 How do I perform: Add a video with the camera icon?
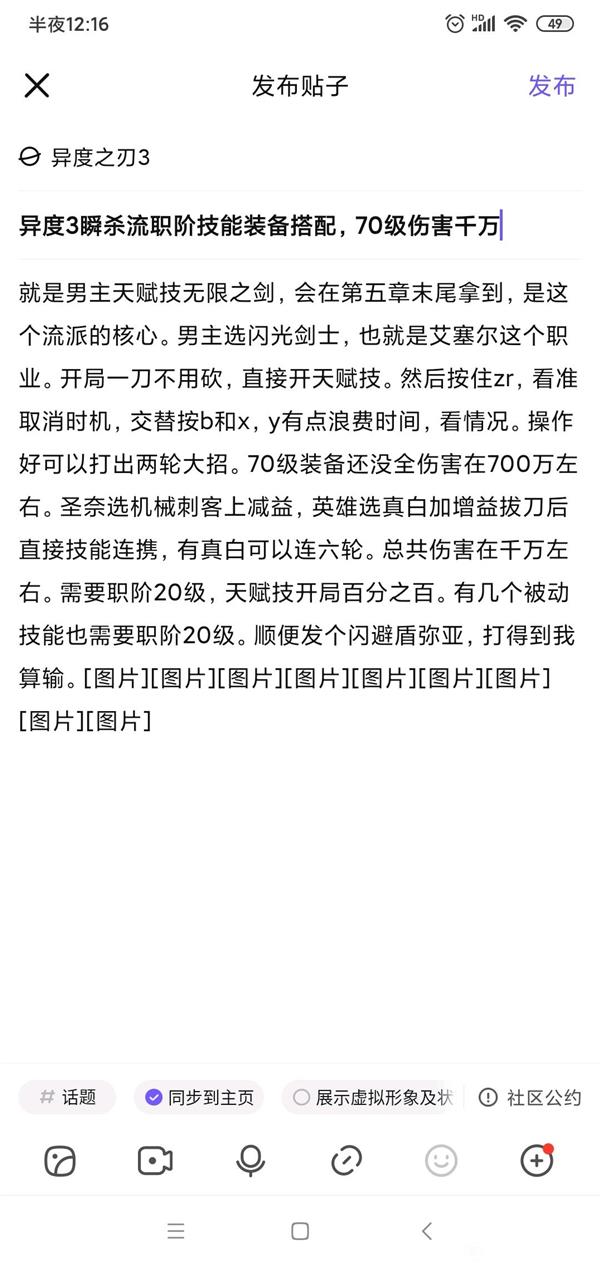(155, 1160)
